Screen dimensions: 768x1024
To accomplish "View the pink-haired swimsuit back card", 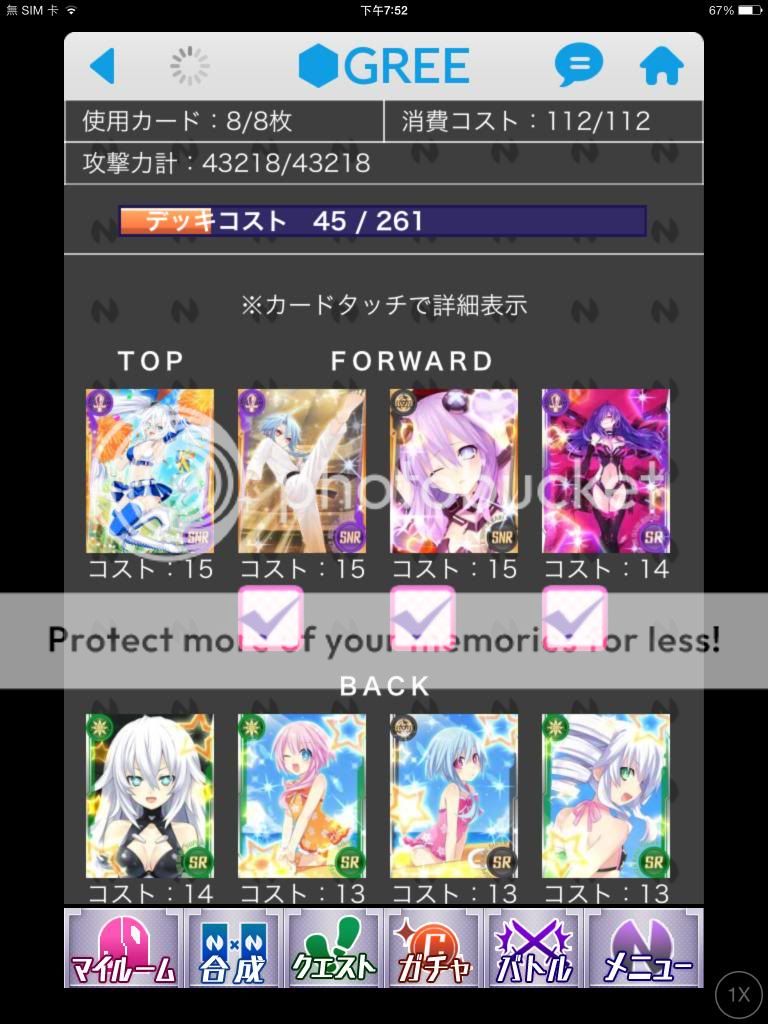I will pyautogui.click(x=302, y=795).
